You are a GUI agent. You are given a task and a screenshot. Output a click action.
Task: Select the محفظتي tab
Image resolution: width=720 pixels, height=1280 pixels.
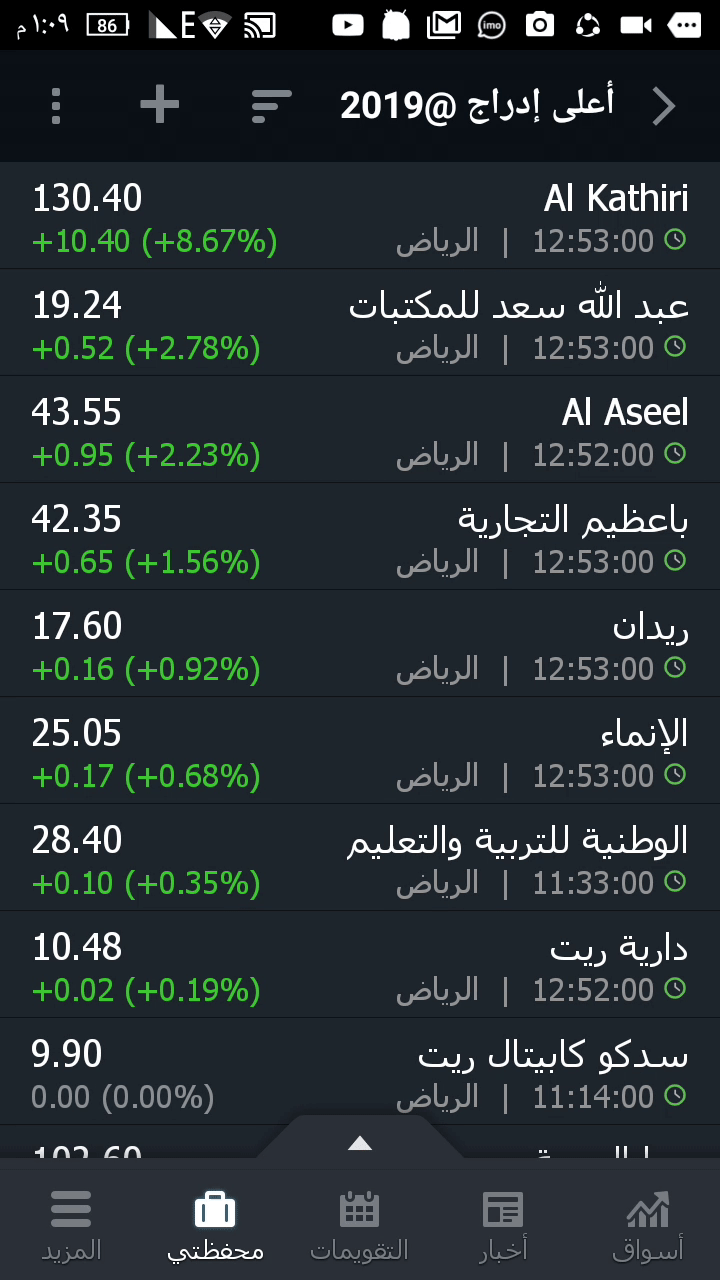coord(215,1224)
